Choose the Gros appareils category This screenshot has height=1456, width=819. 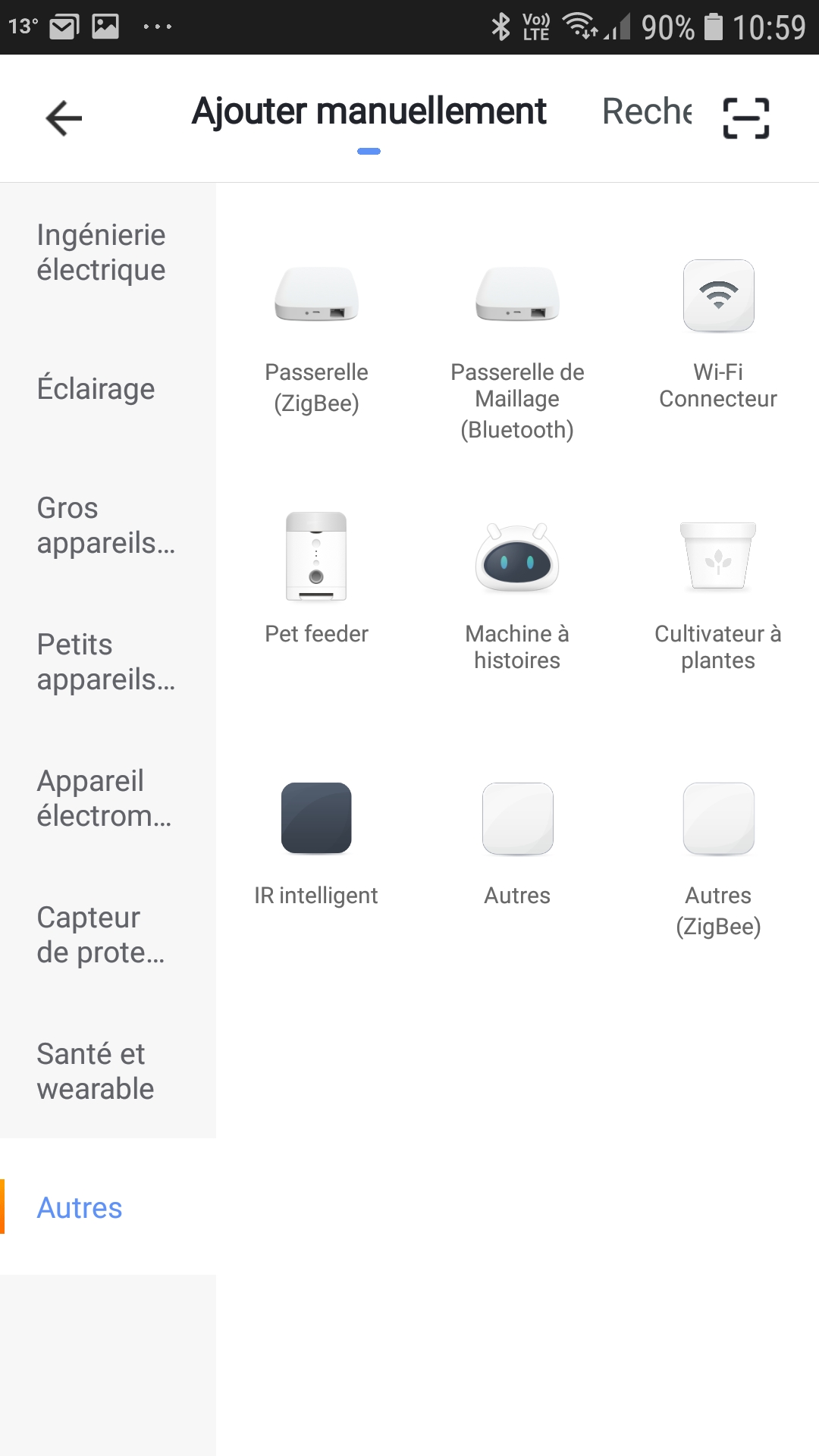coord(105,526)
